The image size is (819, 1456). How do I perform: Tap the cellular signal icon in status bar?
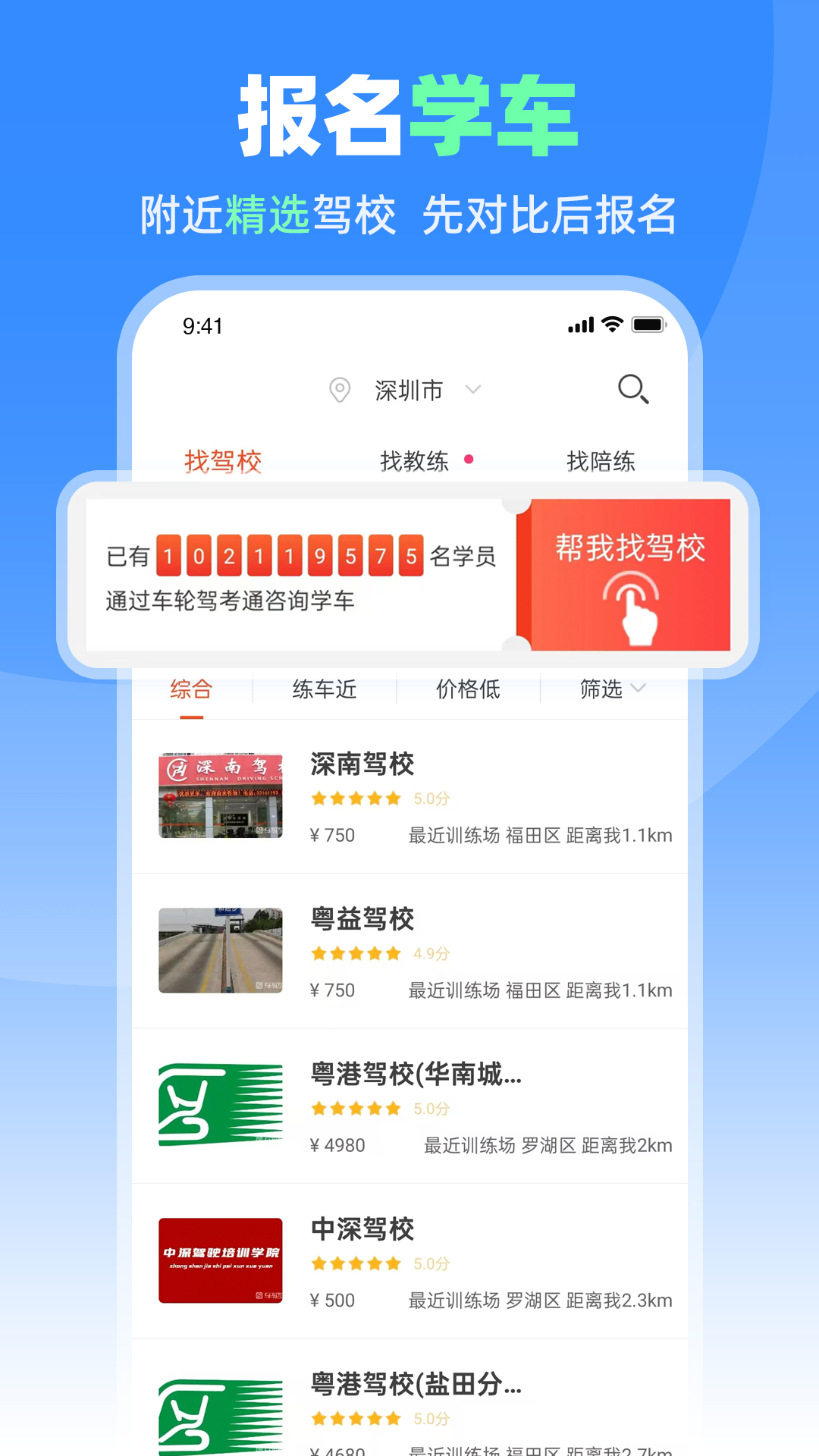(581, 325)
